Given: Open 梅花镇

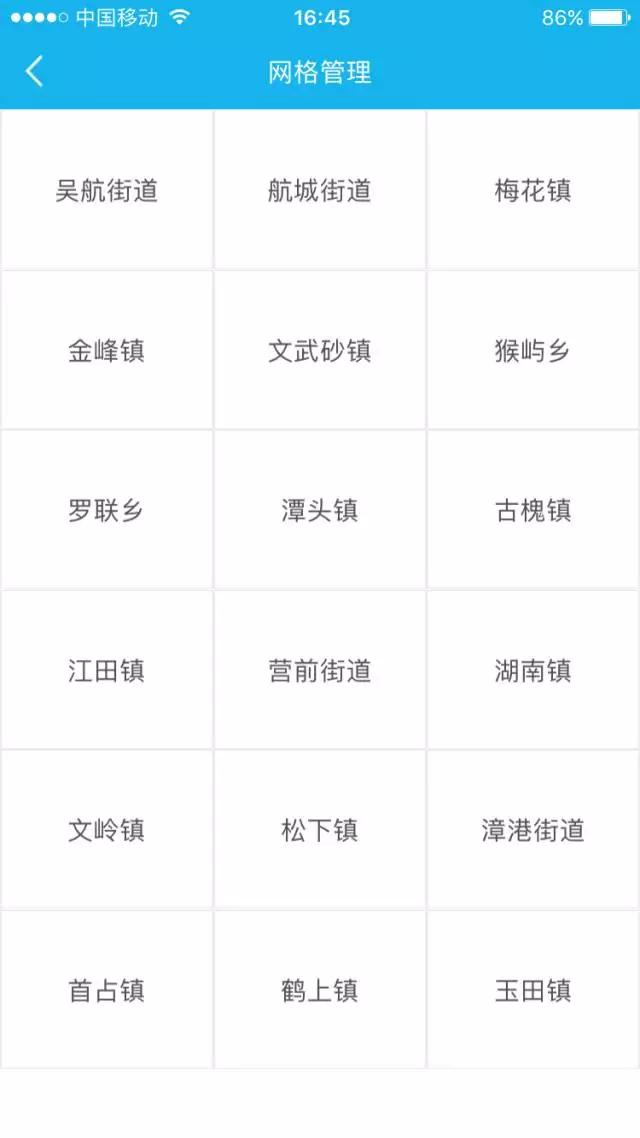Looking at the screenshot, I should coord(533,190).
